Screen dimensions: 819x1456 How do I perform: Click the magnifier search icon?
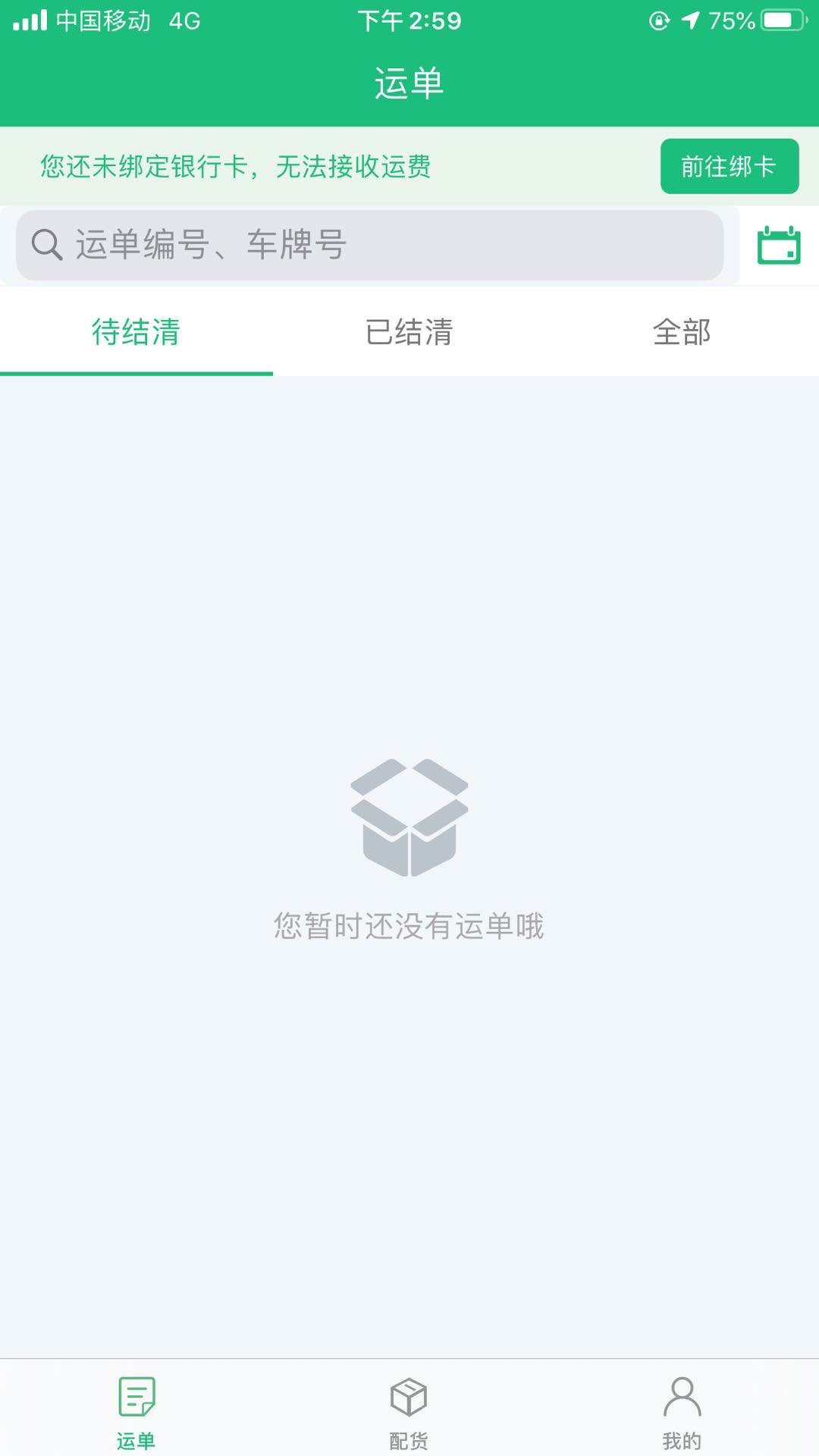tap(47, 244)
